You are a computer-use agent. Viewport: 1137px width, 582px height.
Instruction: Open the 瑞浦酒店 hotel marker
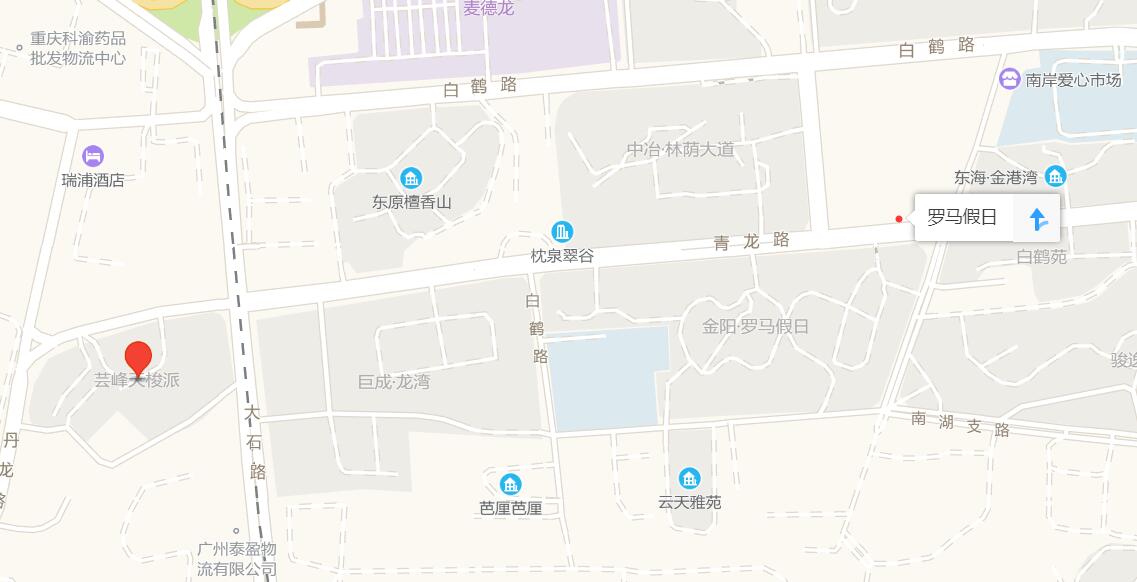[93, 156]
